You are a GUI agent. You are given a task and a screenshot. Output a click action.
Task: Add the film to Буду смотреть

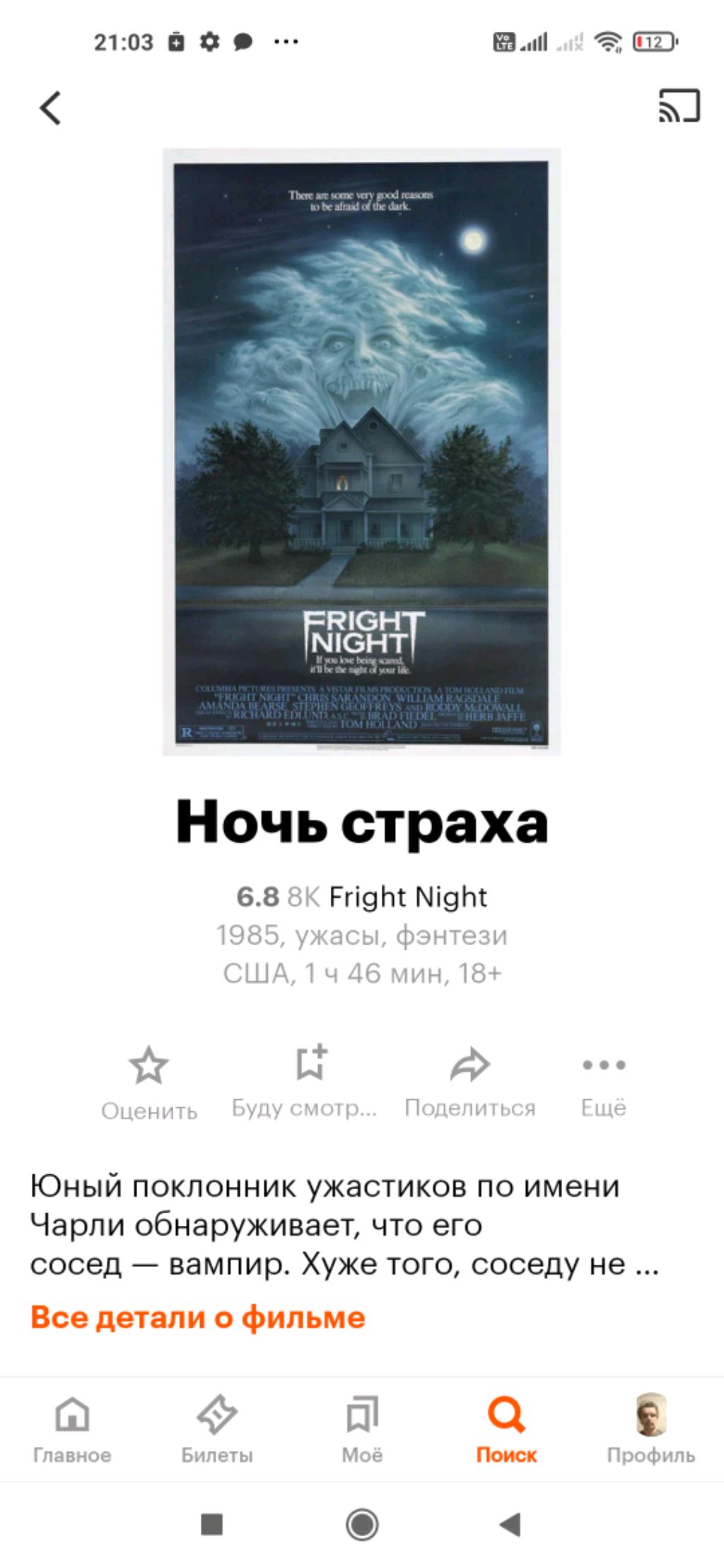(x=305, y=1081)
